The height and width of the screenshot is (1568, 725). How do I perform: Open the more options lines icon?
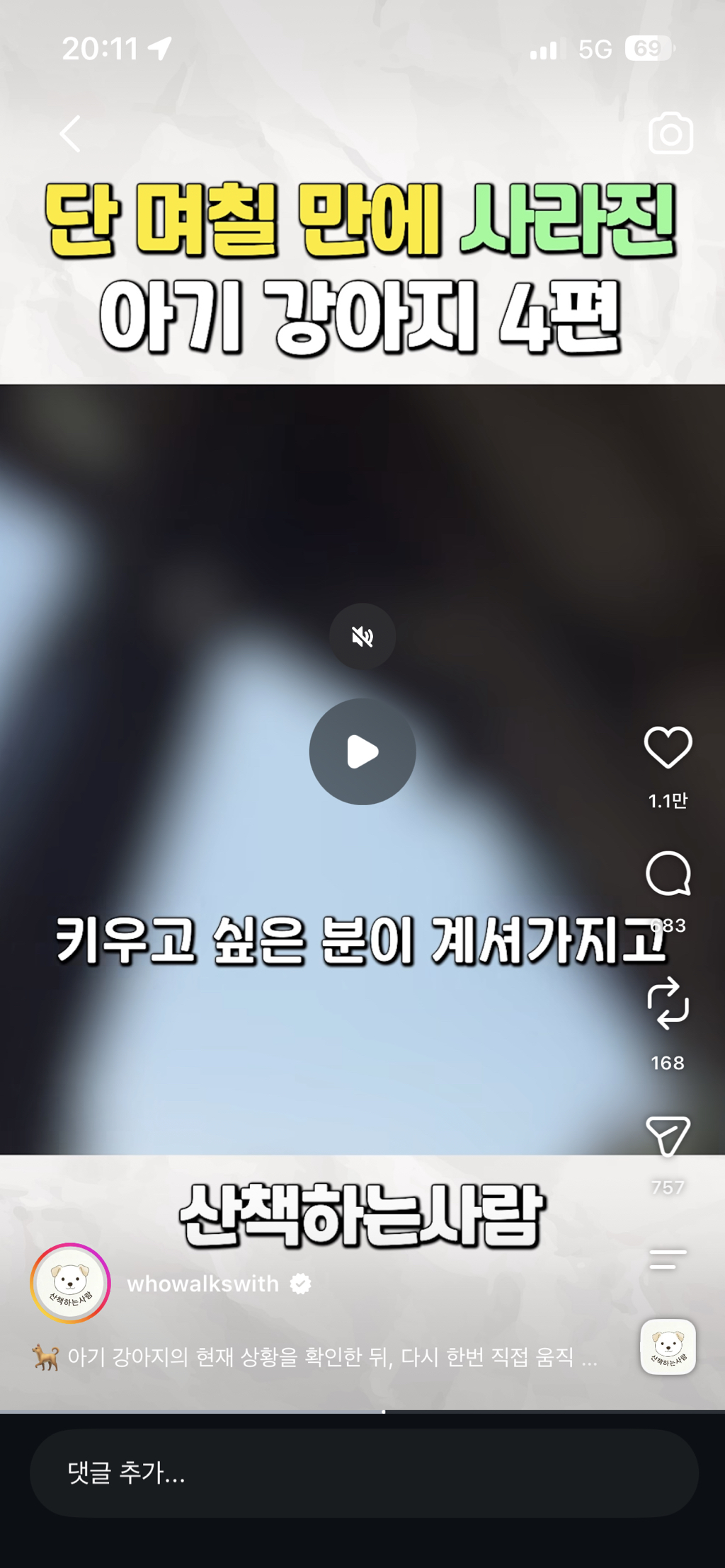pos(668,1259)
